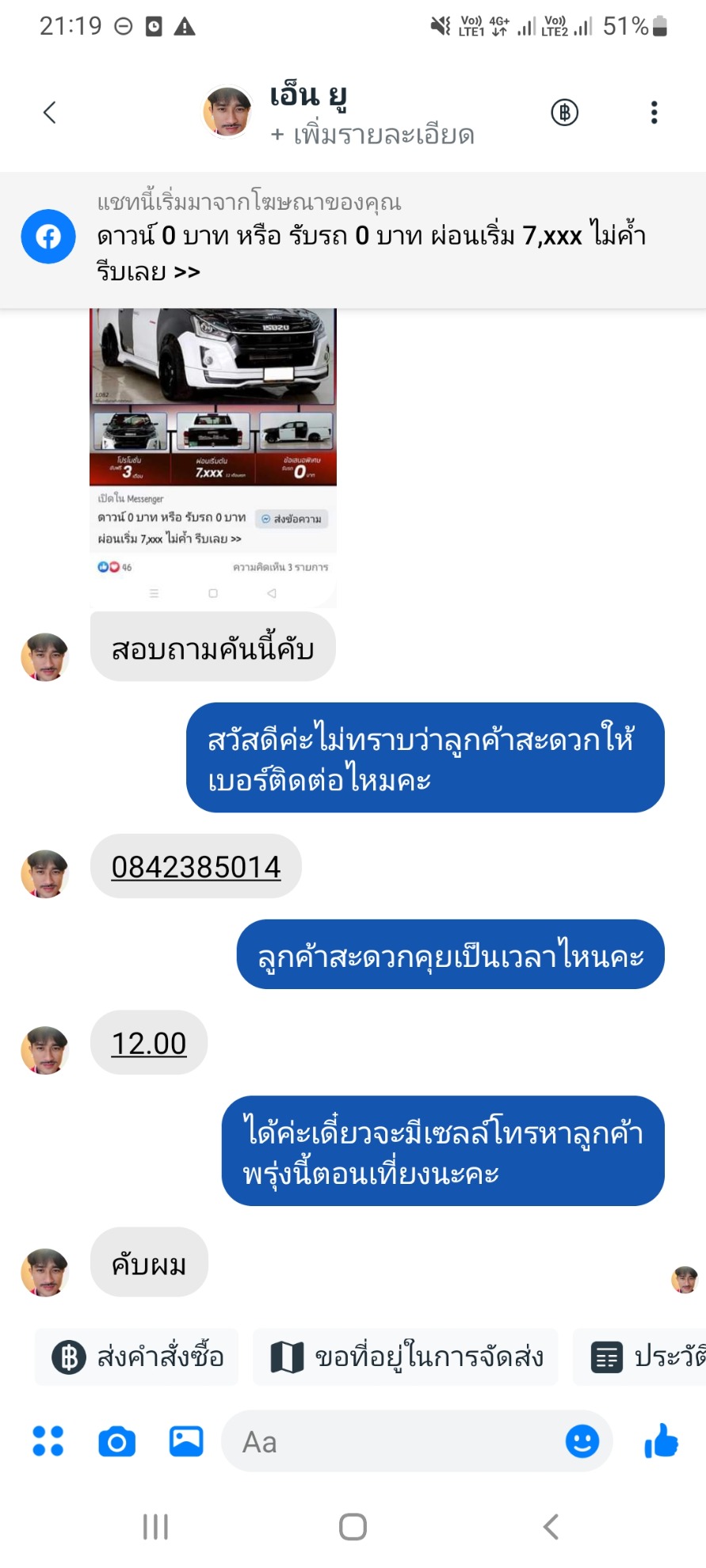Image resolution: width=706 pixels, height=1568 pixels.
Task: Choose the ขอที่อยู่ในการจัดส่ง chip
Action: point(405,1357)
